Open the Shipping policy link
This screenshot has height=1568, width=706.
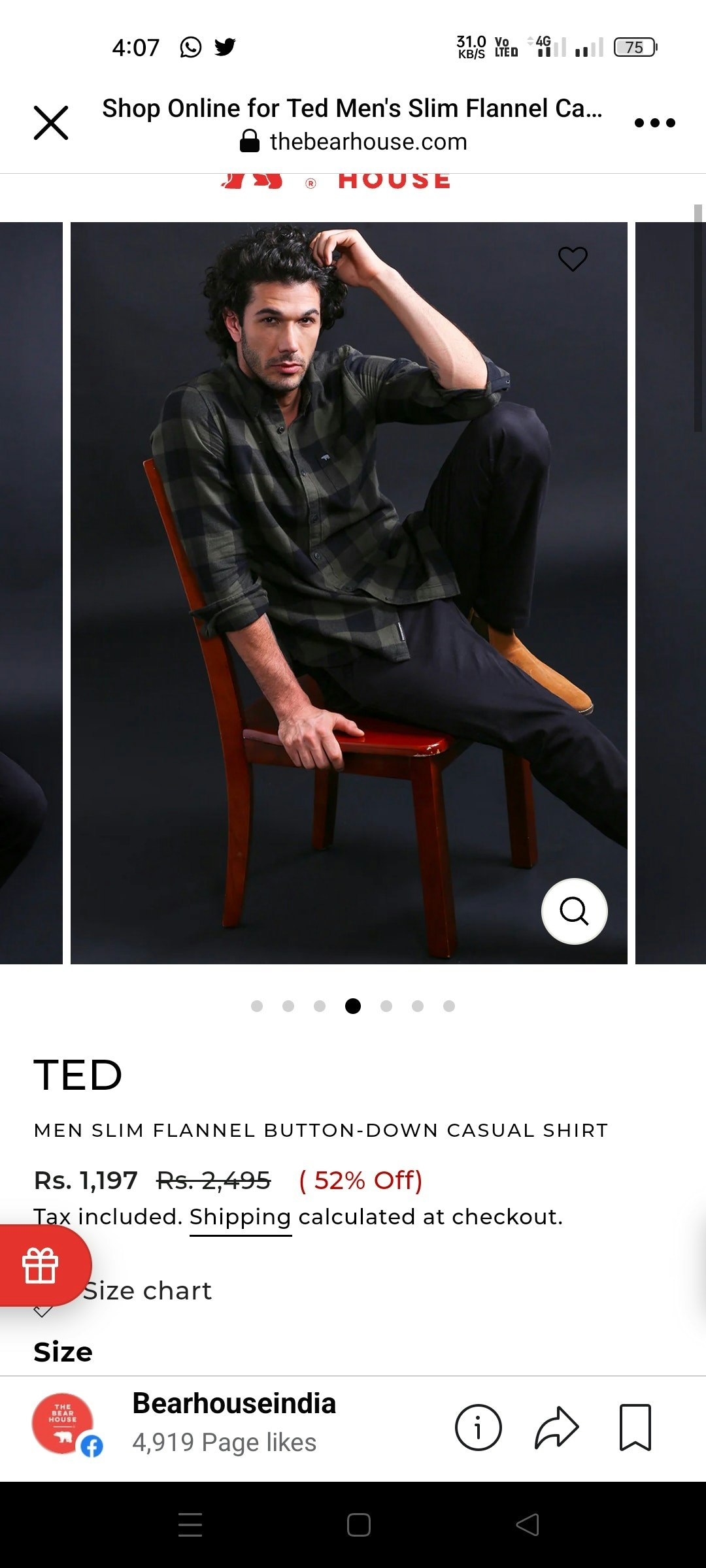coord(240,1217)
